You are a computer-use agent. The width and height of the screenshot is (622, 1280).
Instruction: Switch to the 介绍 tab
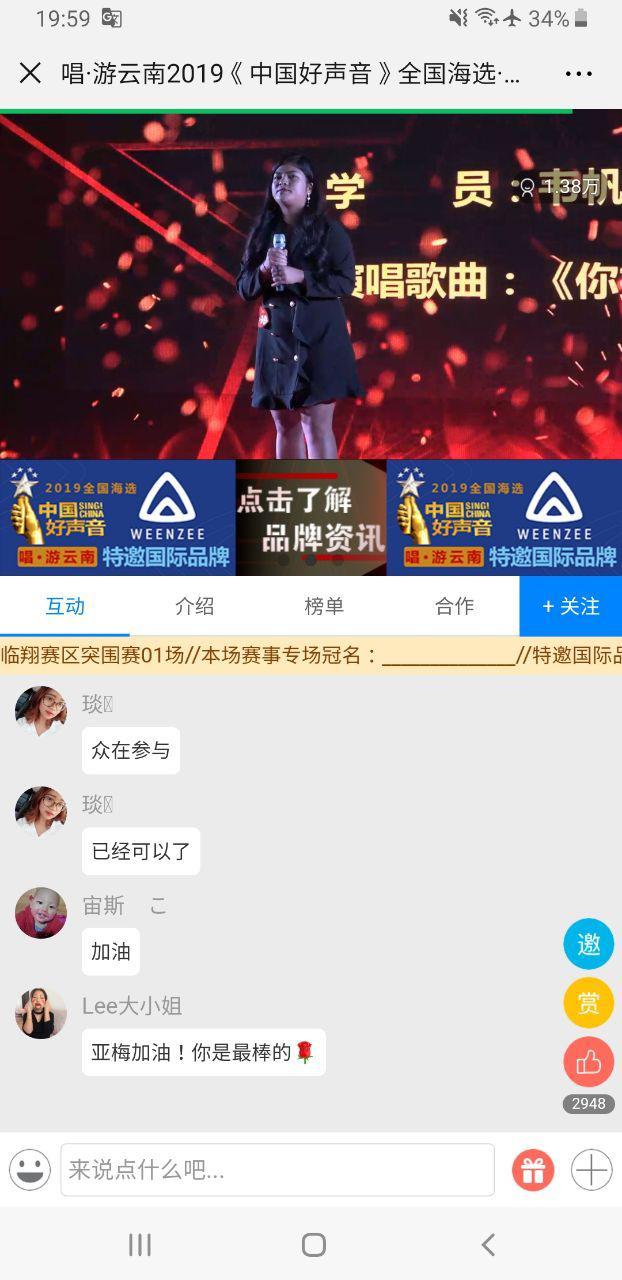coord(194,606)
